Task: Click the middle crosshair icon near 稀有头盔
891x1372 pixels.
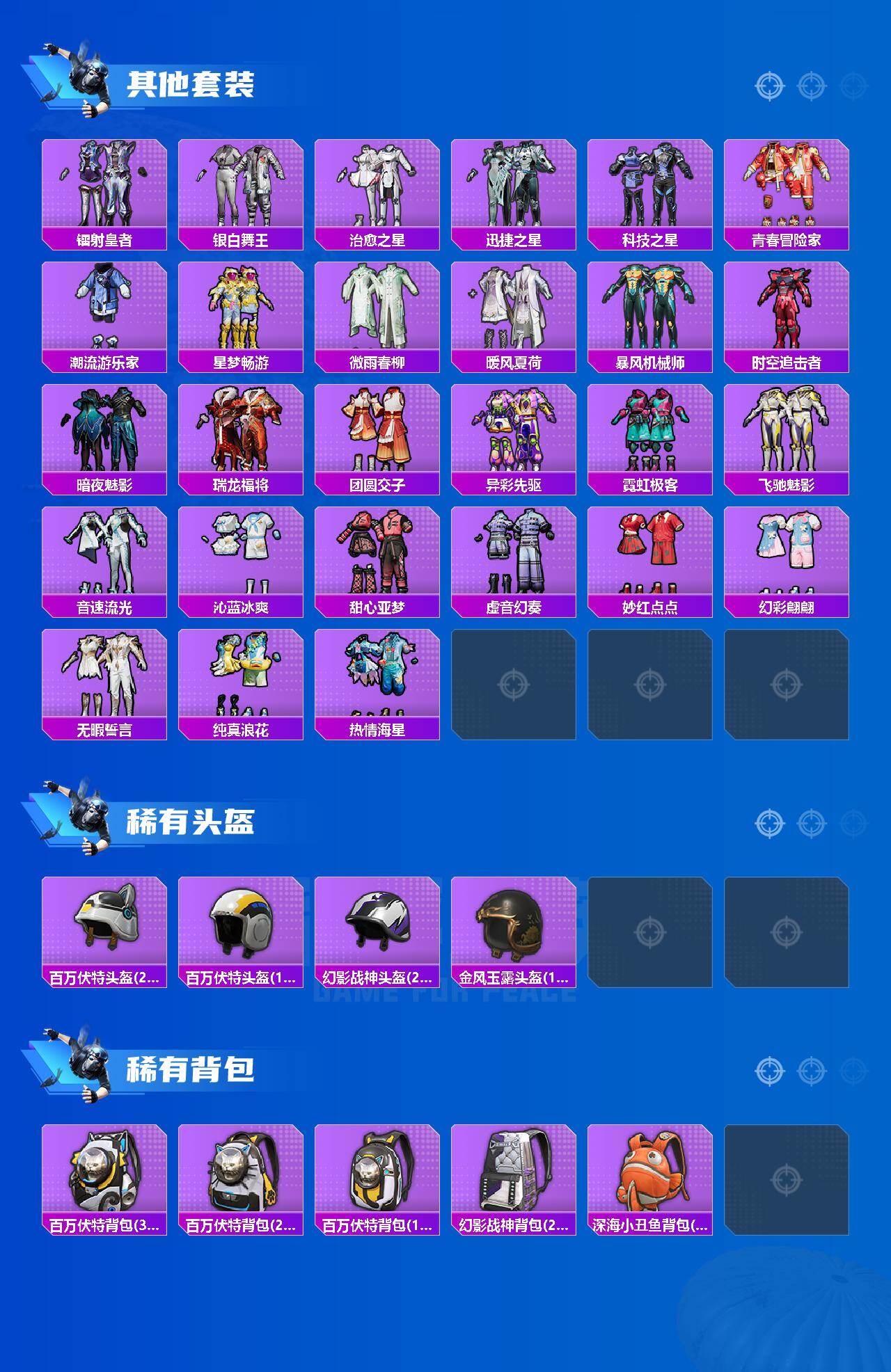Action: (810, 822)
